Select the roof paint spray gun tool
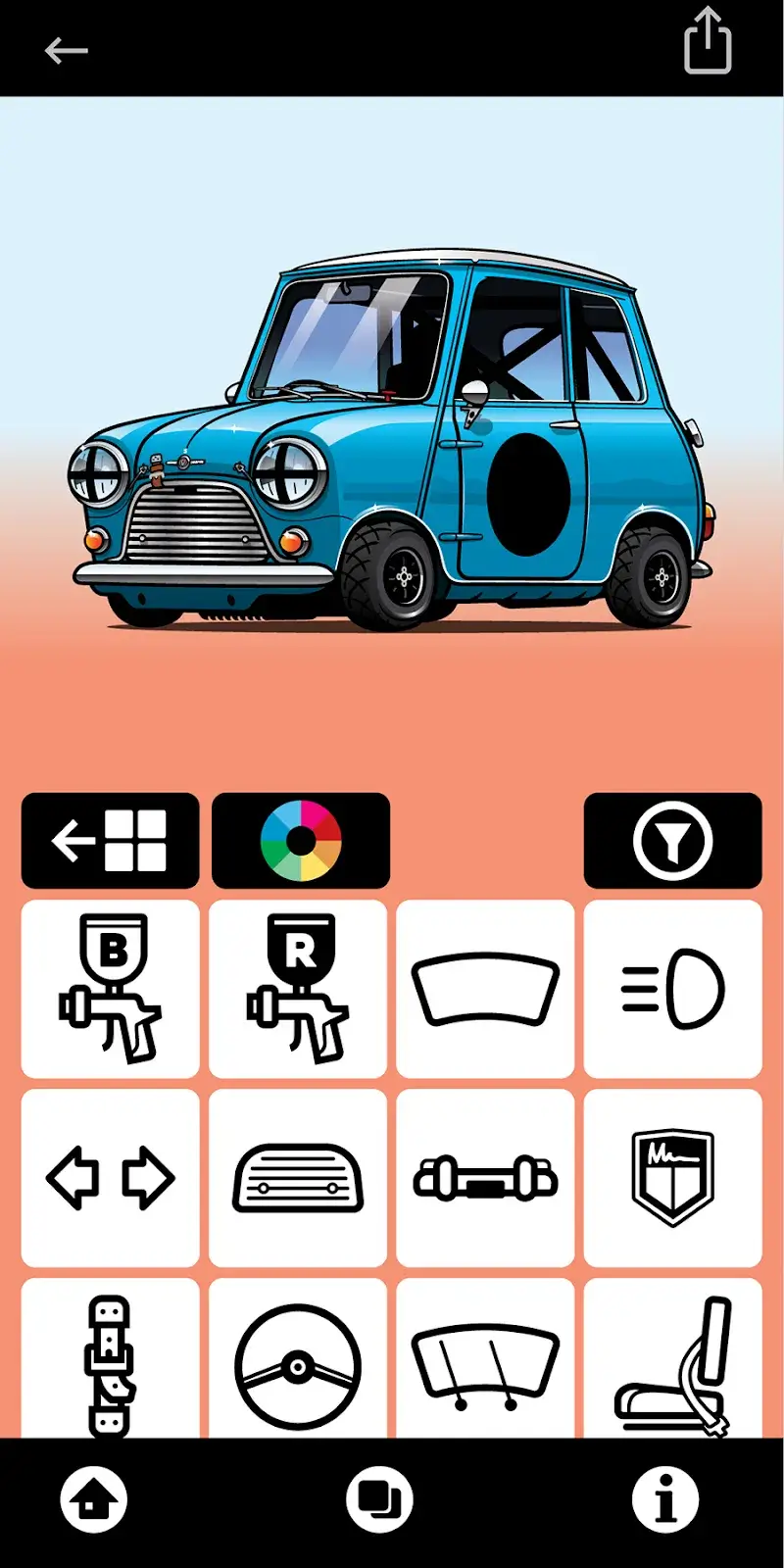Screen dimensions: 784x1568 point(297,987)
